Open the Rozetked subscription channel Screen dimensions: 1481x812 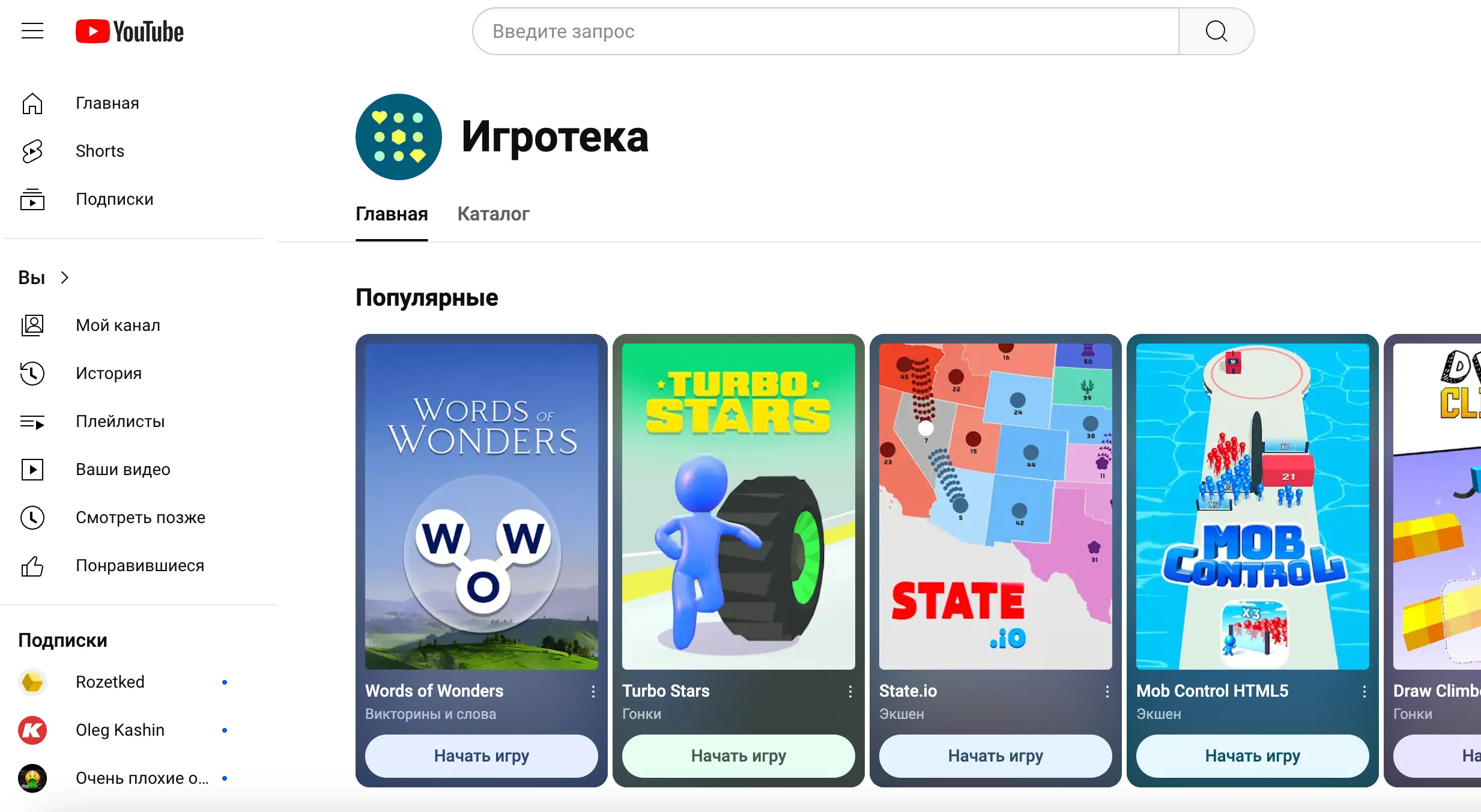110,682
